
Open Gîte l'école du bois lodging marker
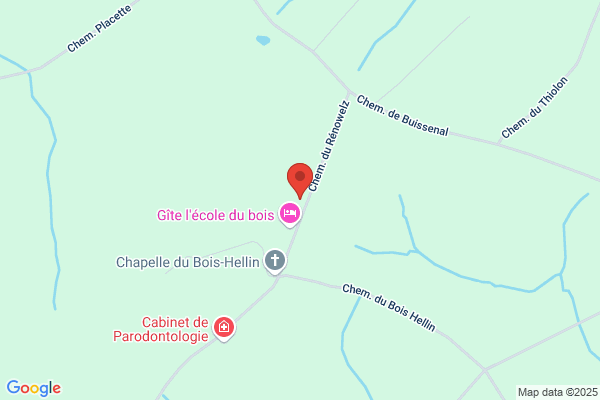coord(290,214)
